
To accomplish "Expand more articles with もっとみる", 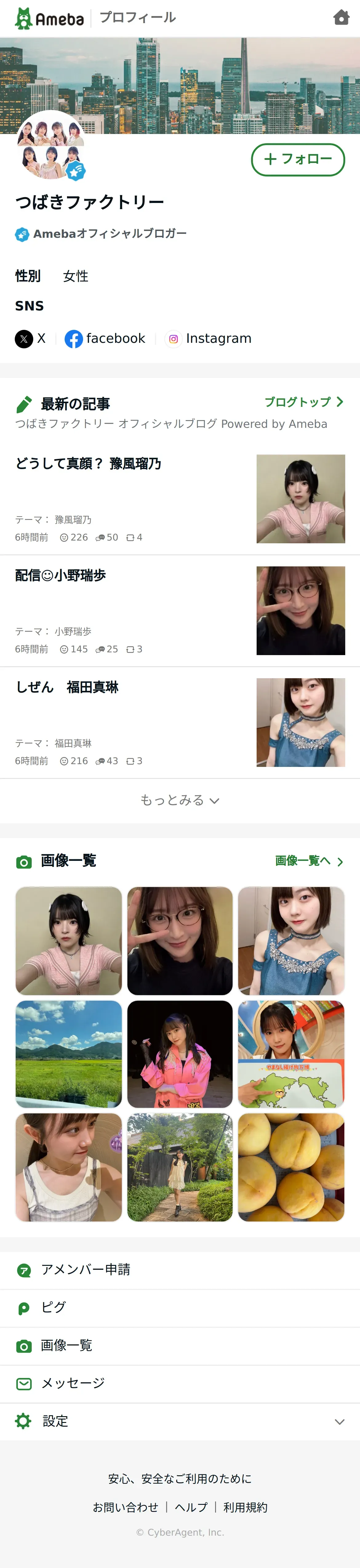I will [179, 800].
